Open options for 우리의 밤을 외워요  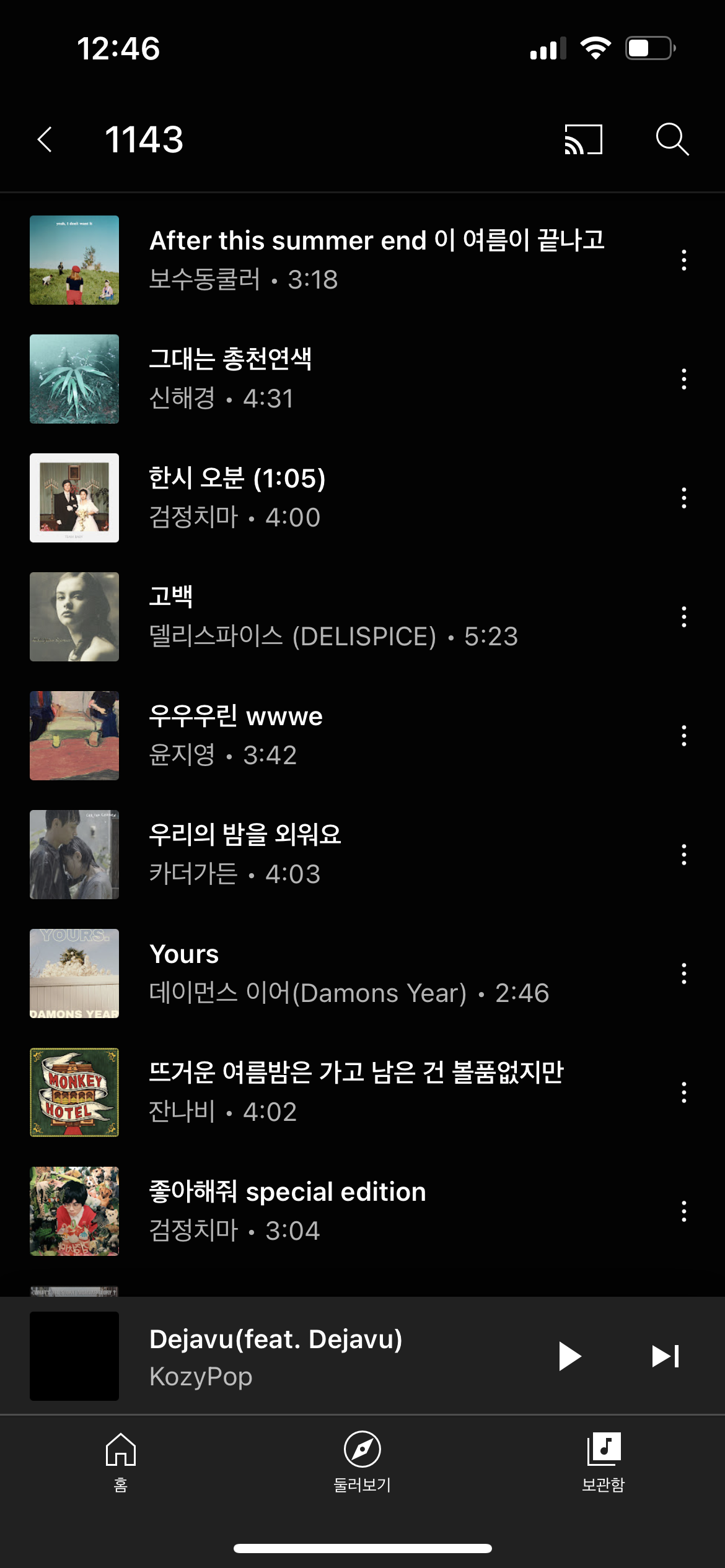[x=683, y=855]
